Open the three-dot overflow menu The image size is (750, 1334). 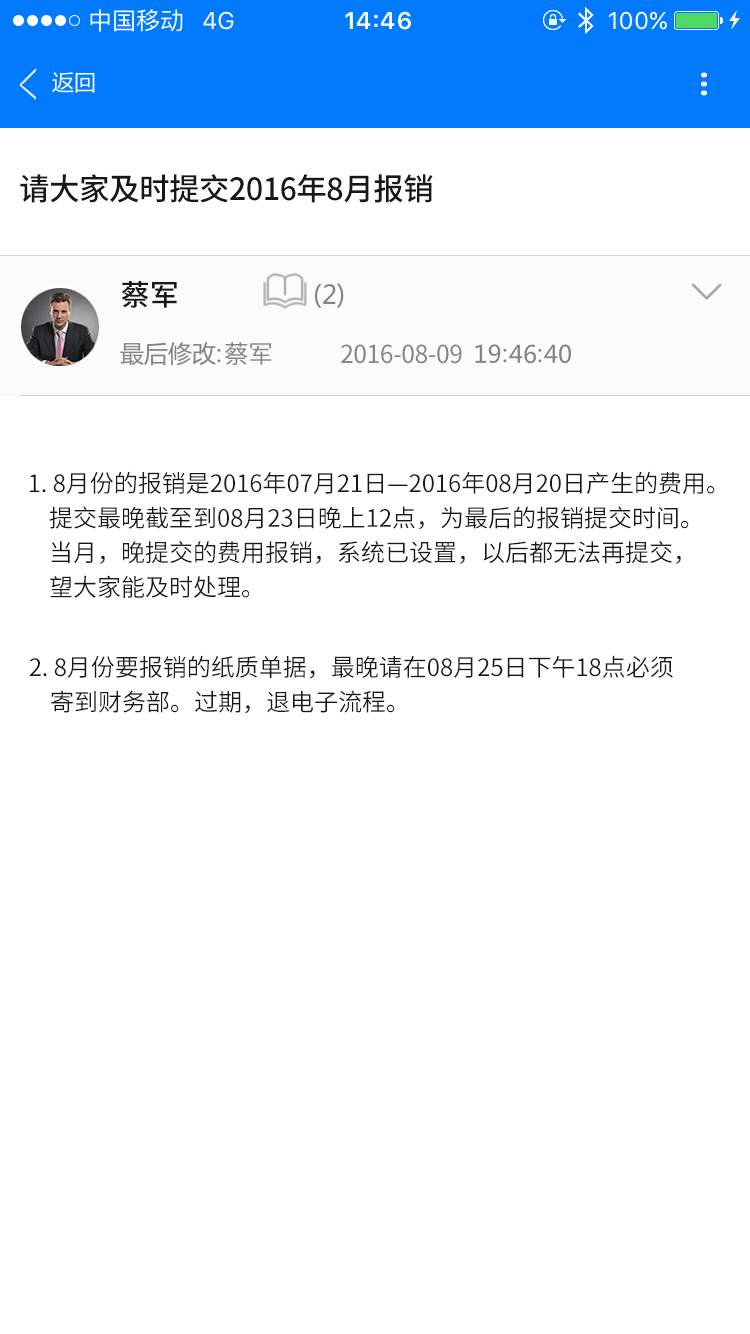tap(704, 84)
